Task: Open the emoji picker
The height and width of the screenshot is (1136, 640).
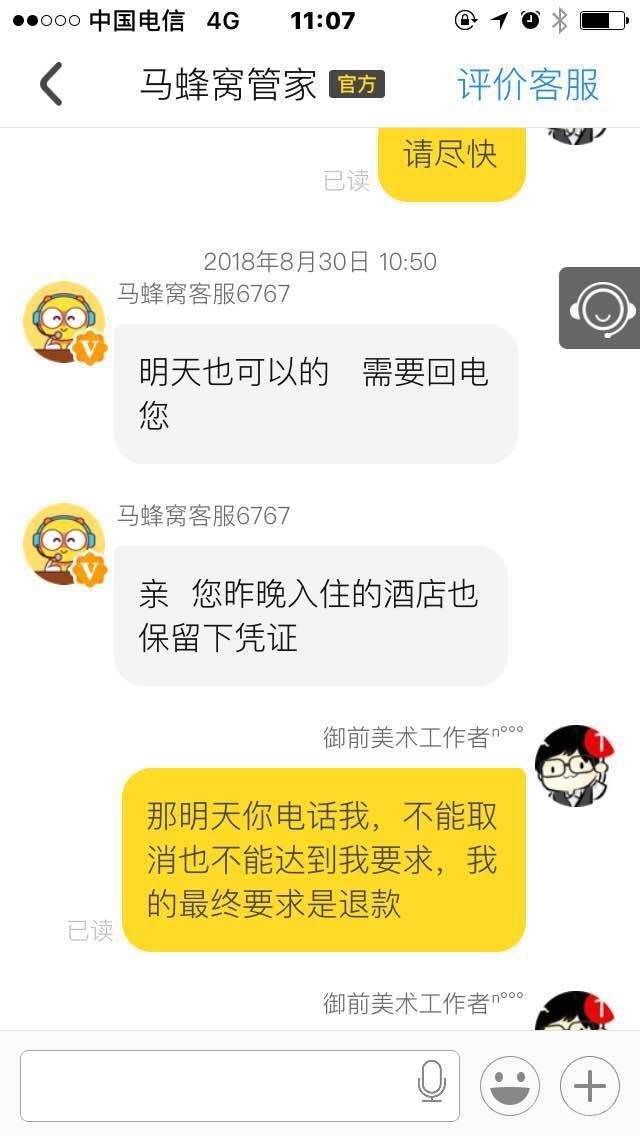Action: click(x=510, y=1085)
